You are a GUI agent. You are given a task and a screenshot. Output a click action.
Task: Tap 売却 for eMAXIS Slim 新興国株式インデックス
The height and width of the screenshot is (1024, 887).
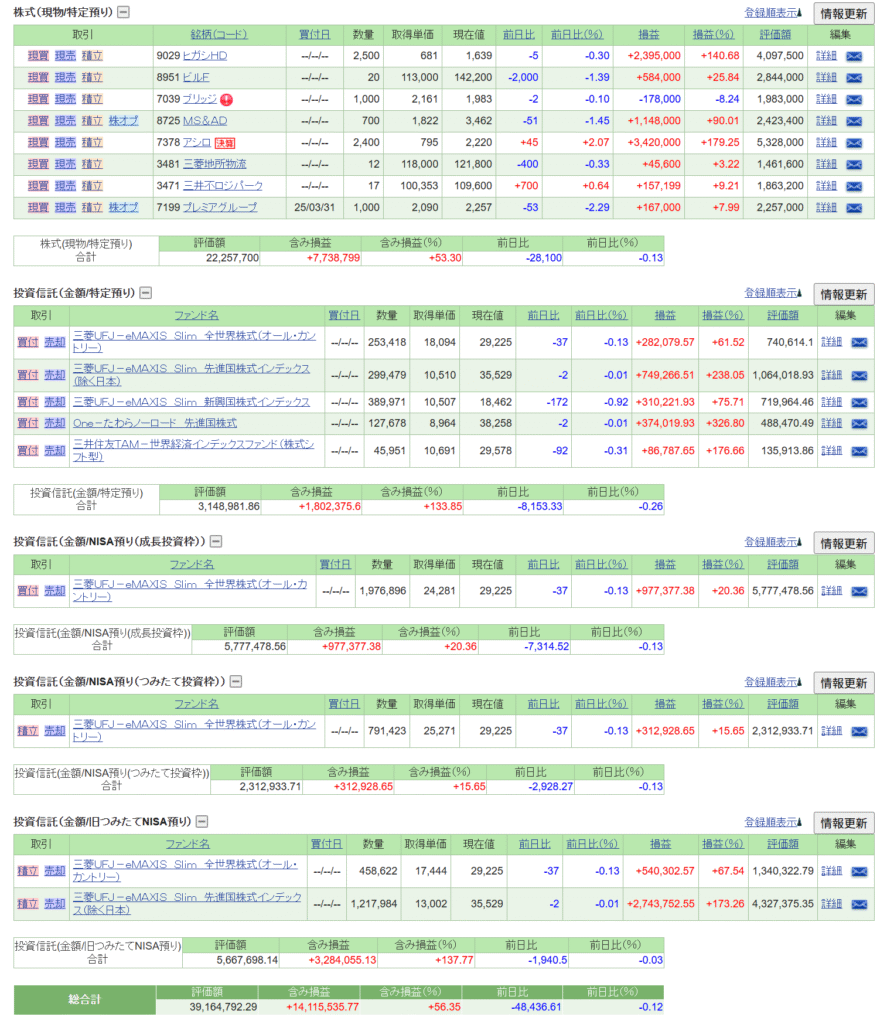(54, 402)
